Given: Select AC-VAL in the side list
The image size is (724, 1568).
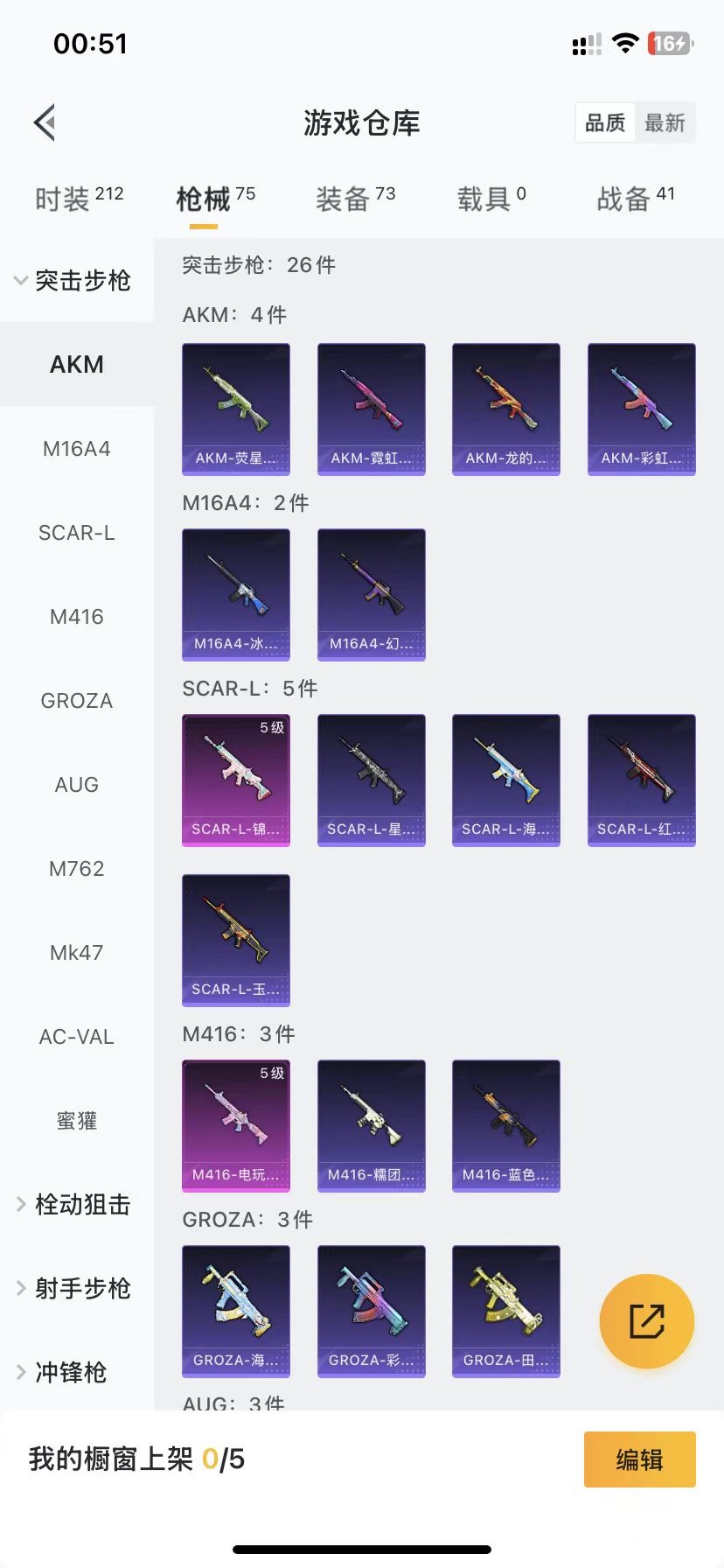Looking at the screenshot, I should (x=77, y=1037).
